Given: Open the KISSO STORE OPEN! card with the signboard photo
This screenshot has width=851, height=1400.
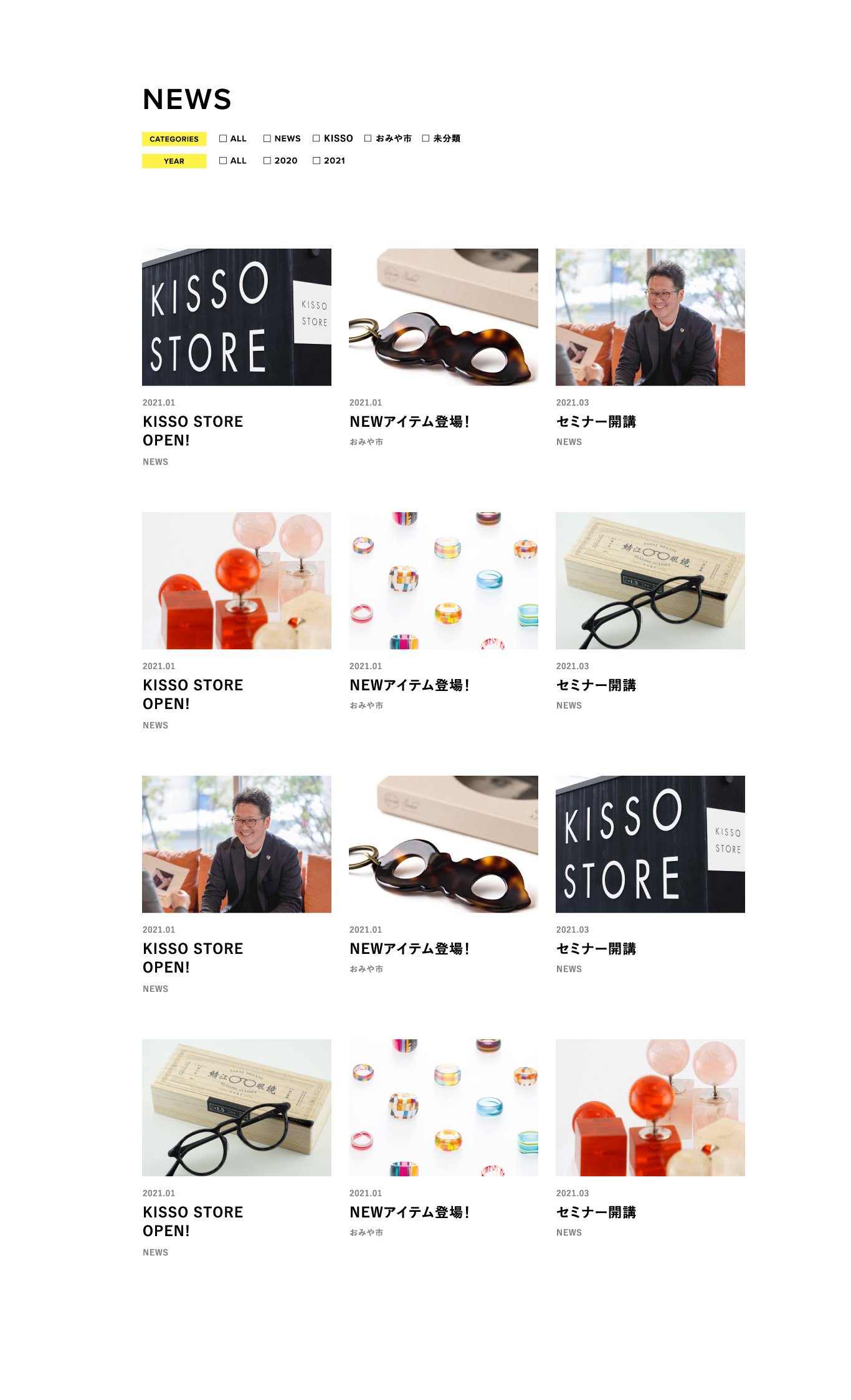Looking at the screenshot, I should (236, 317).
